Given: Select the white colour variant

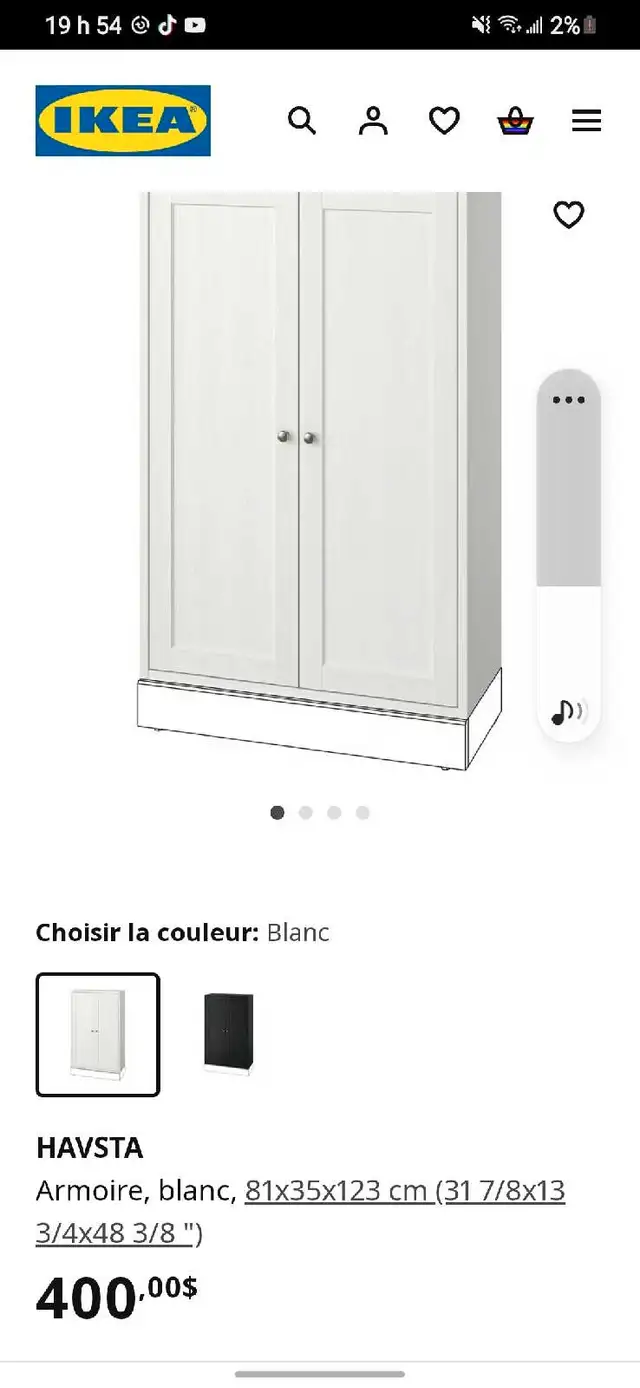Looking at the screenshot, I should coord(98,1034).
